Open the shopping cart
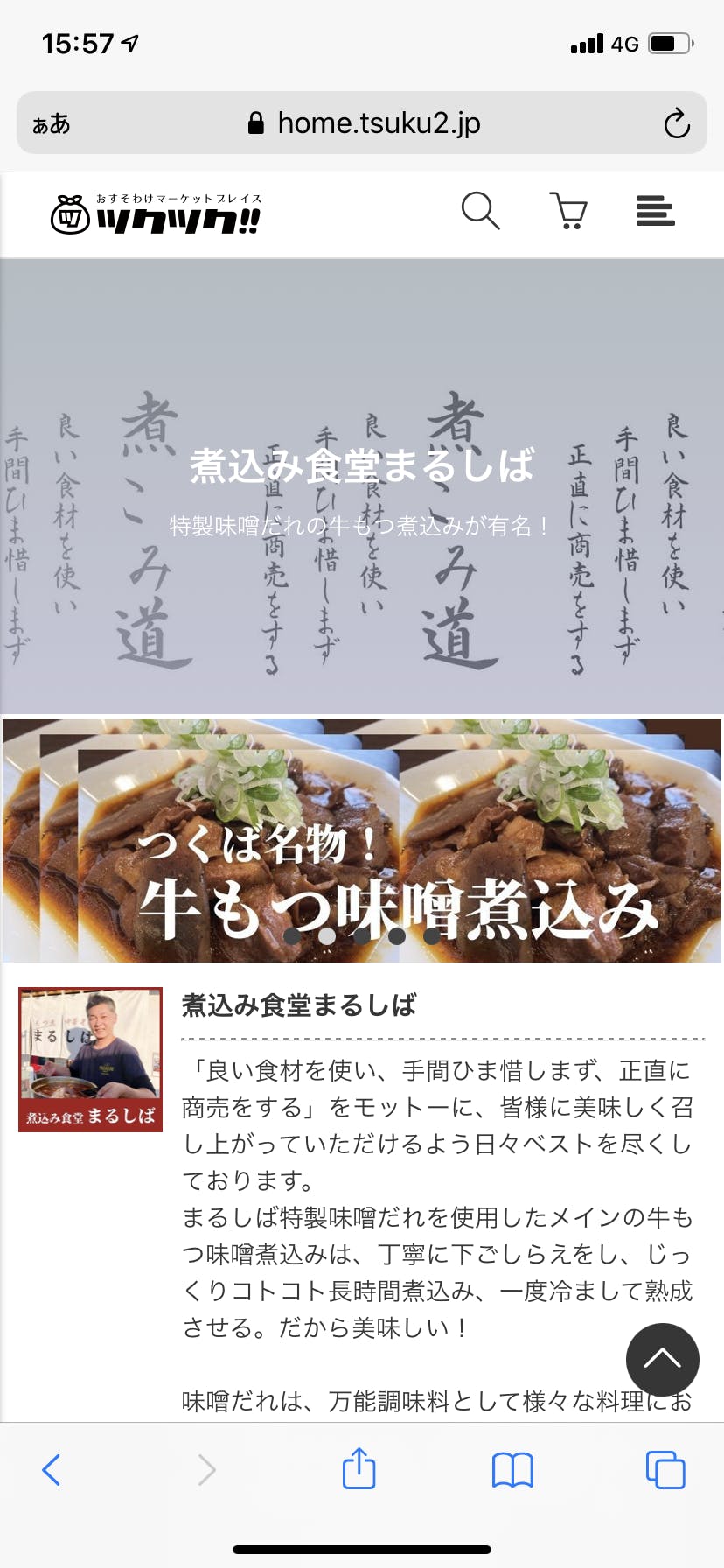The height and width of the screenshot is (1568, 724). [x=568, y=211]
